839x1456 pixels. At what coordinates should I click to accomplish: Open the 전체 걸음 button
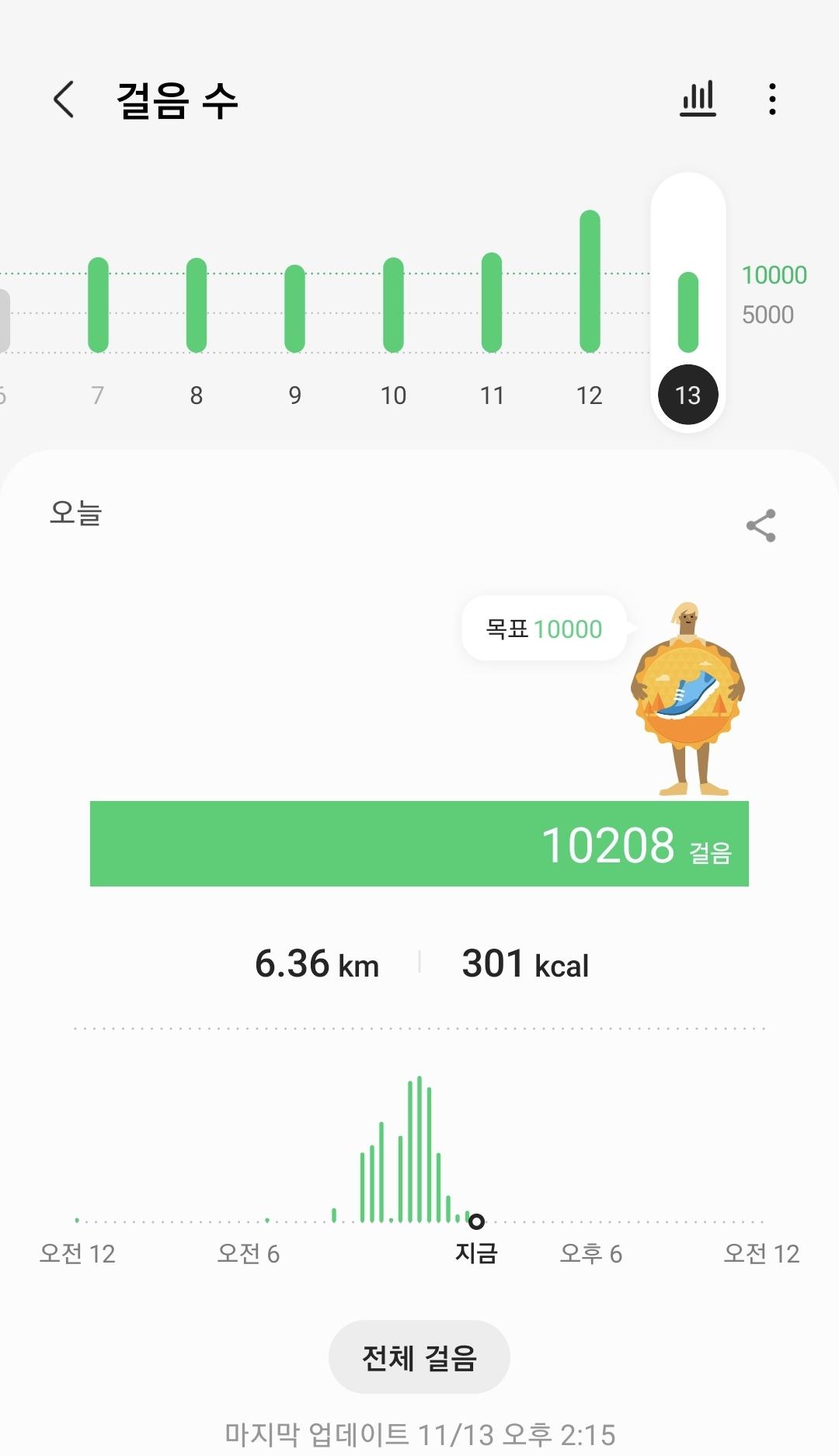point(419,1357)
